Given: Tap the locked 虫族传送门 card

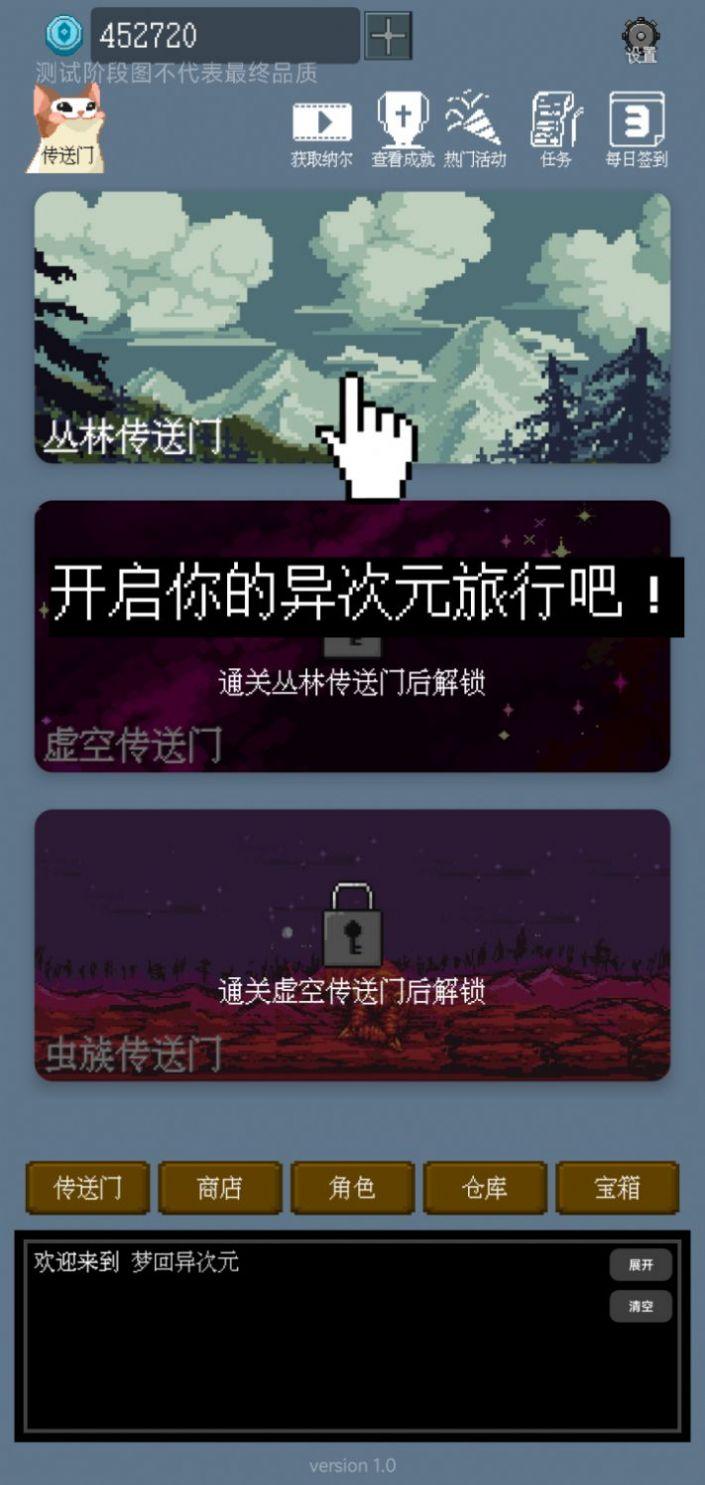Looking at the screenshot, I should click(x=352, y=945).
